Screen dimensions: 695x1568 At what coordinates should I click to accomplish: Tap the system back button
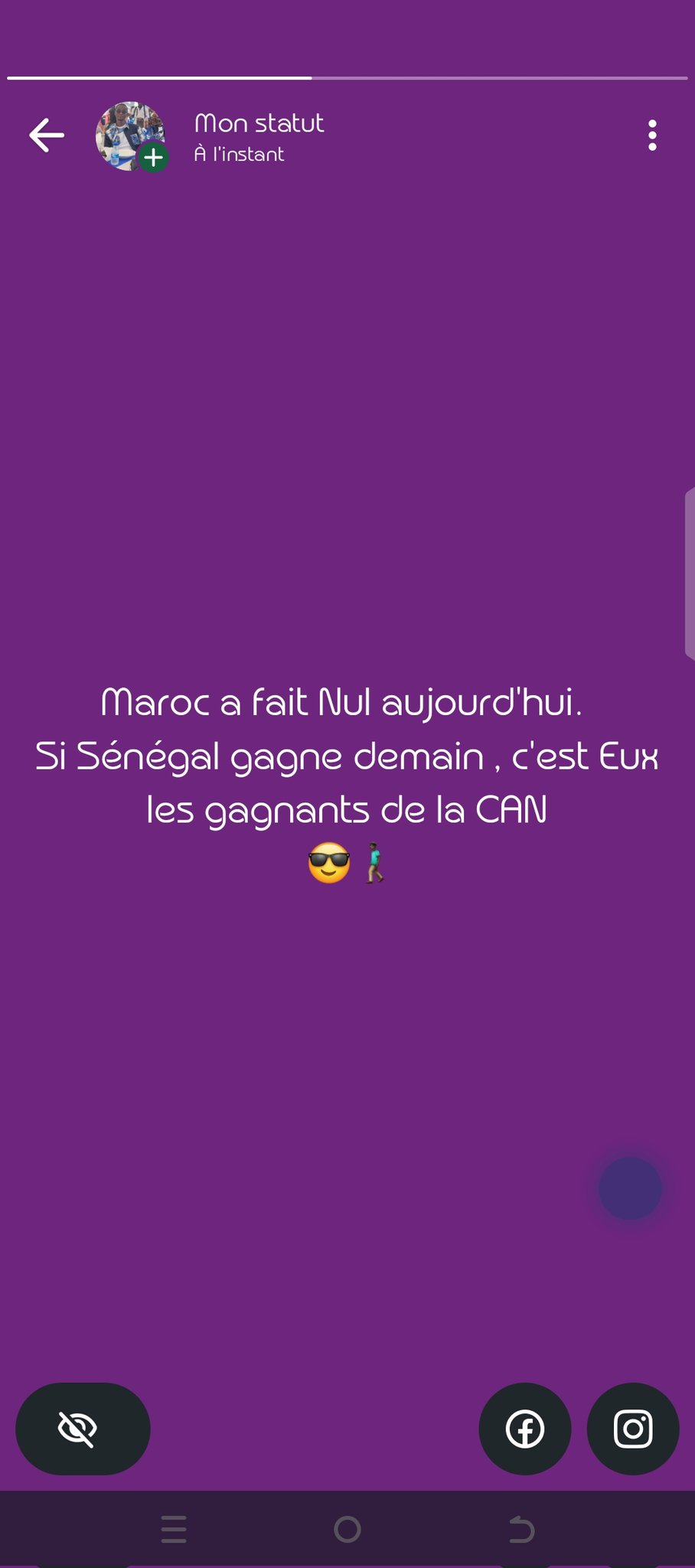[x=521, y=1529]
